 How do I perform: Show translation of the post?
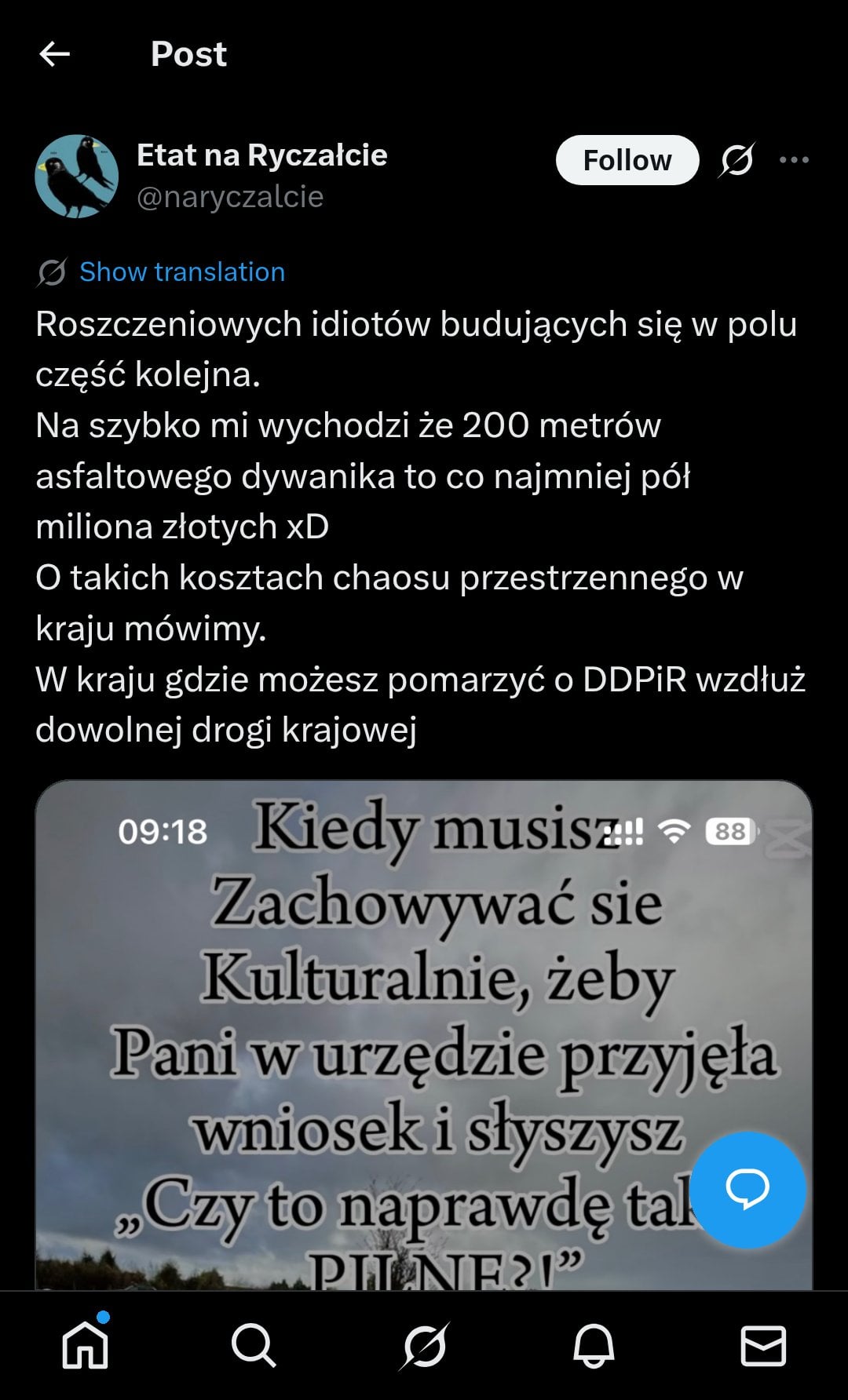181,272
